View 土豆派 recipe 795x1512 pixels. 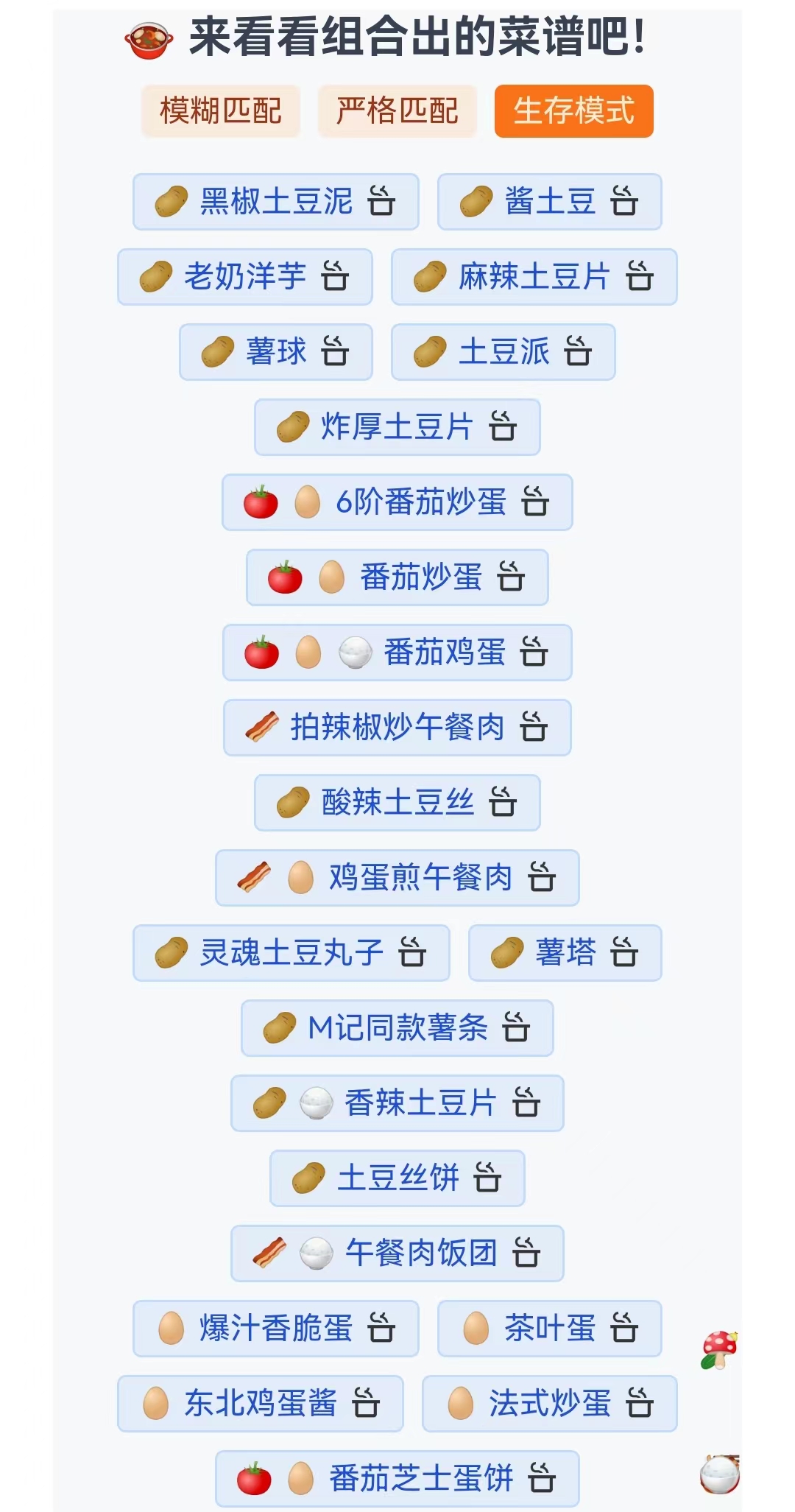504,352
